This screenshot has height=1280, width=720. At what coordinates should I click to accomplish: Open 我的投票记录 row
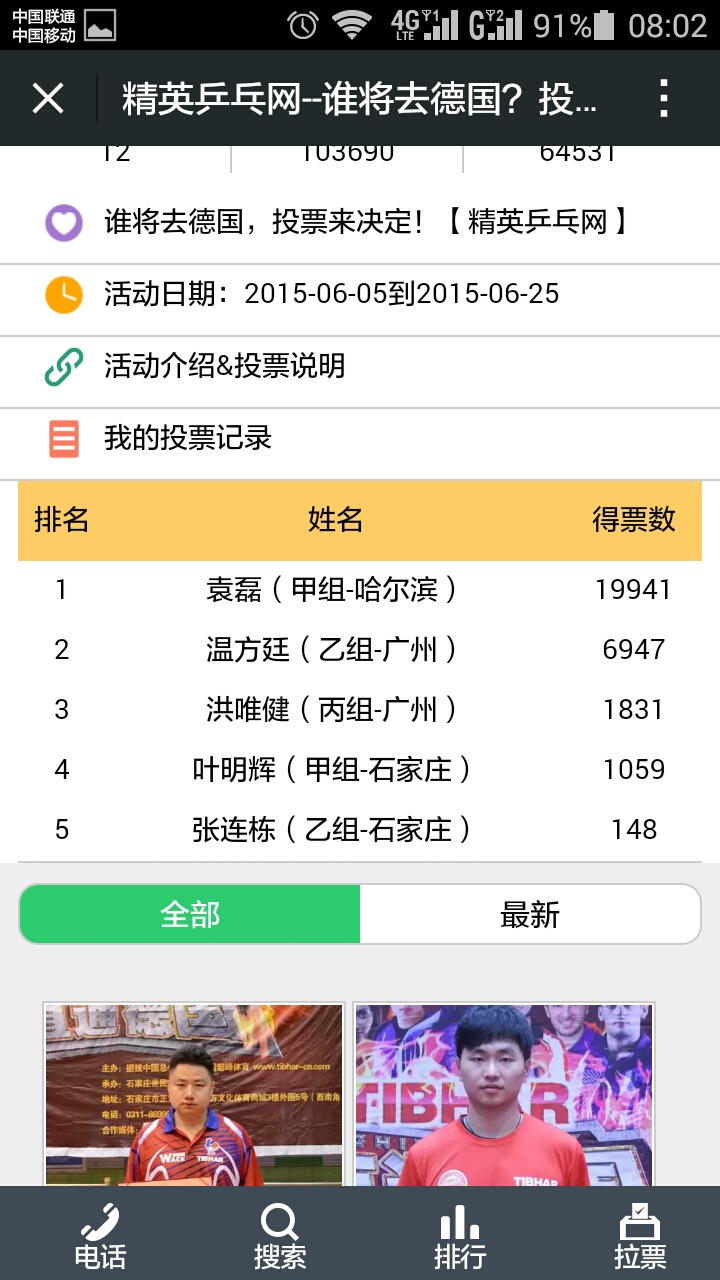188,438
